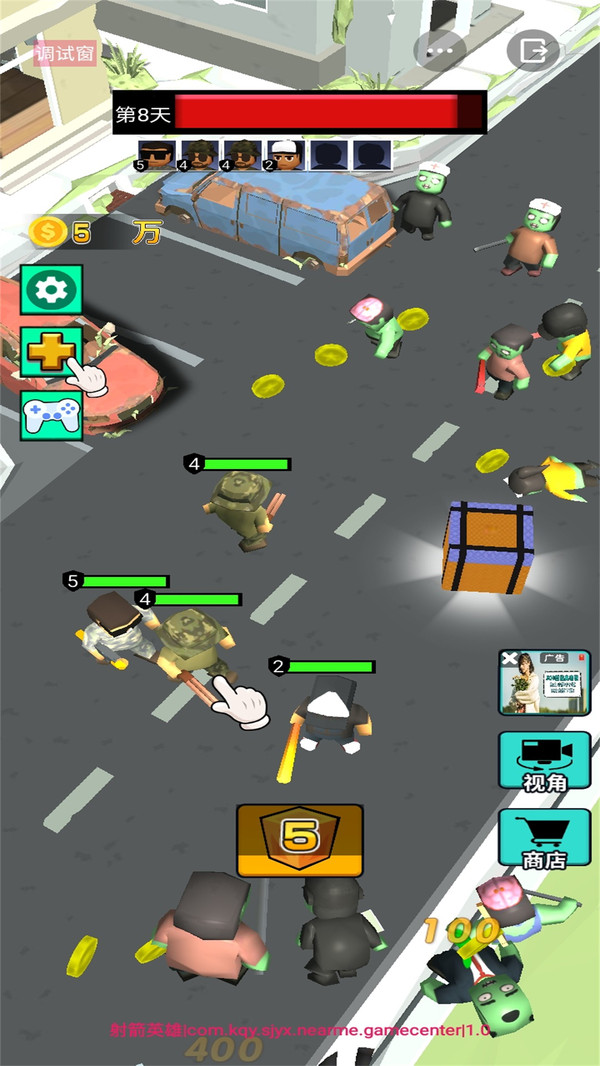Open the 调试窗 debug window
600x1066 pixels.
pyautogui.click(x=65, y=53)
